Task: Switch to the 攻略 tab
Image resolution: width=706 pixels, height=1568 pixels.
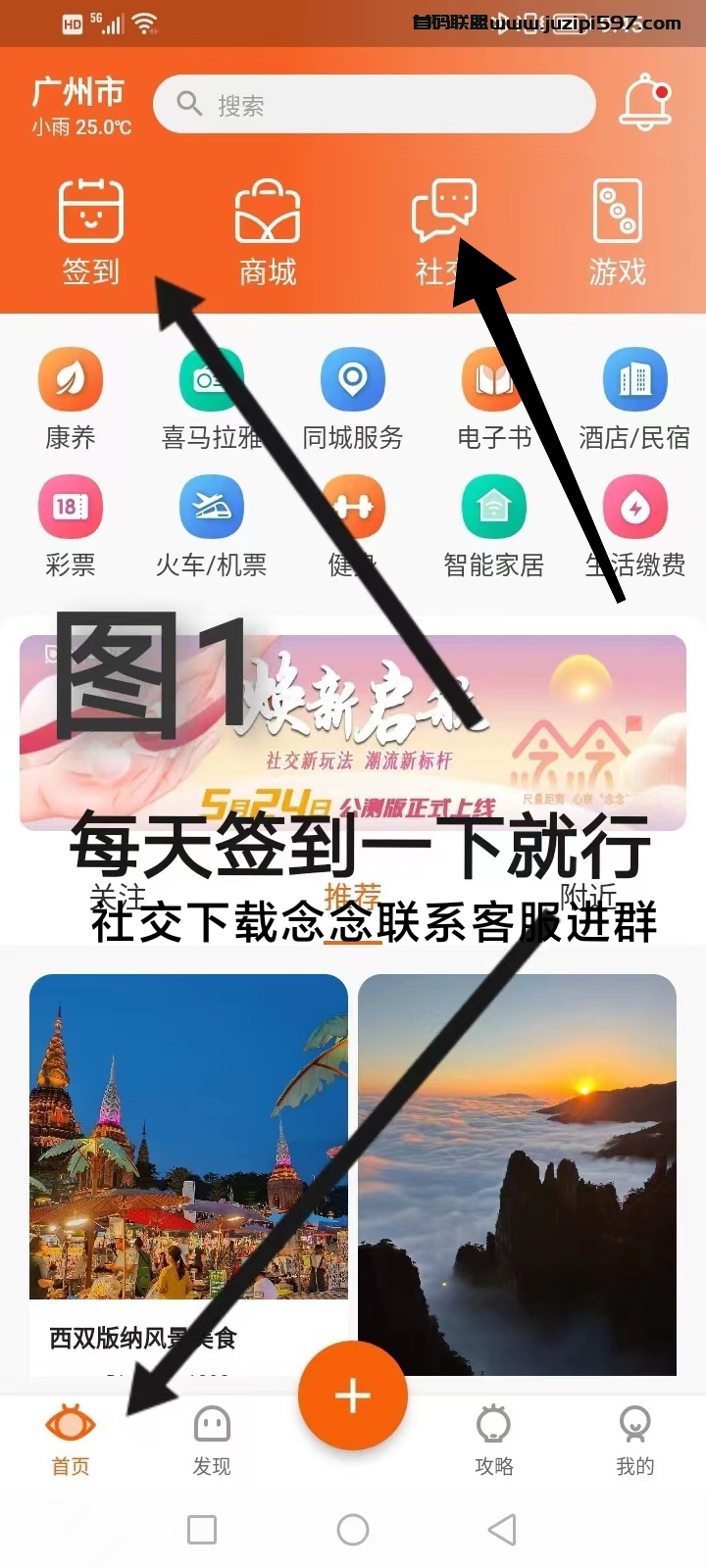Action: [x=493, y=1441]
